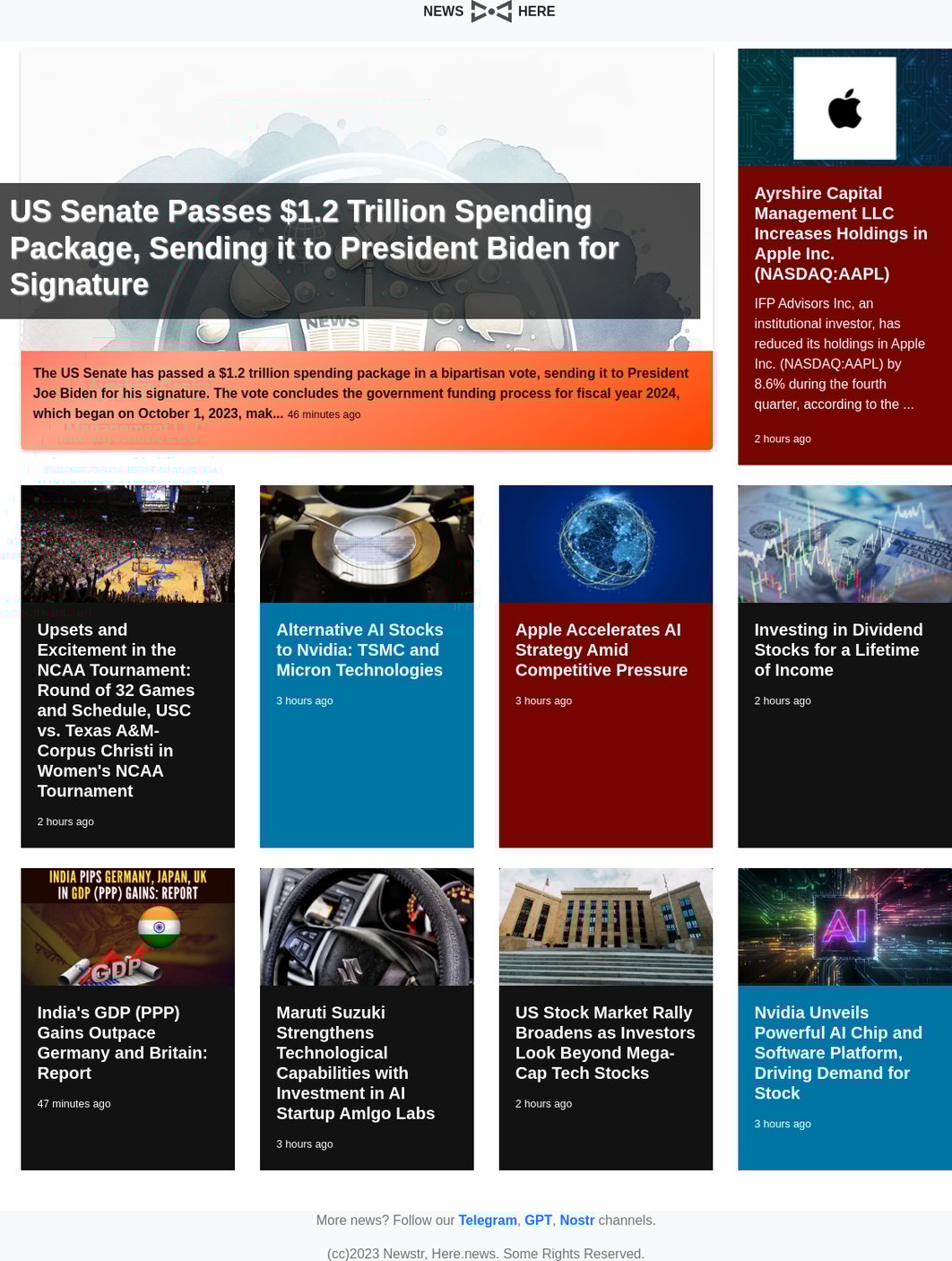Open the NCAA Tournament upsets article
The image size is (952, 1261).
(x=116, y=709)
